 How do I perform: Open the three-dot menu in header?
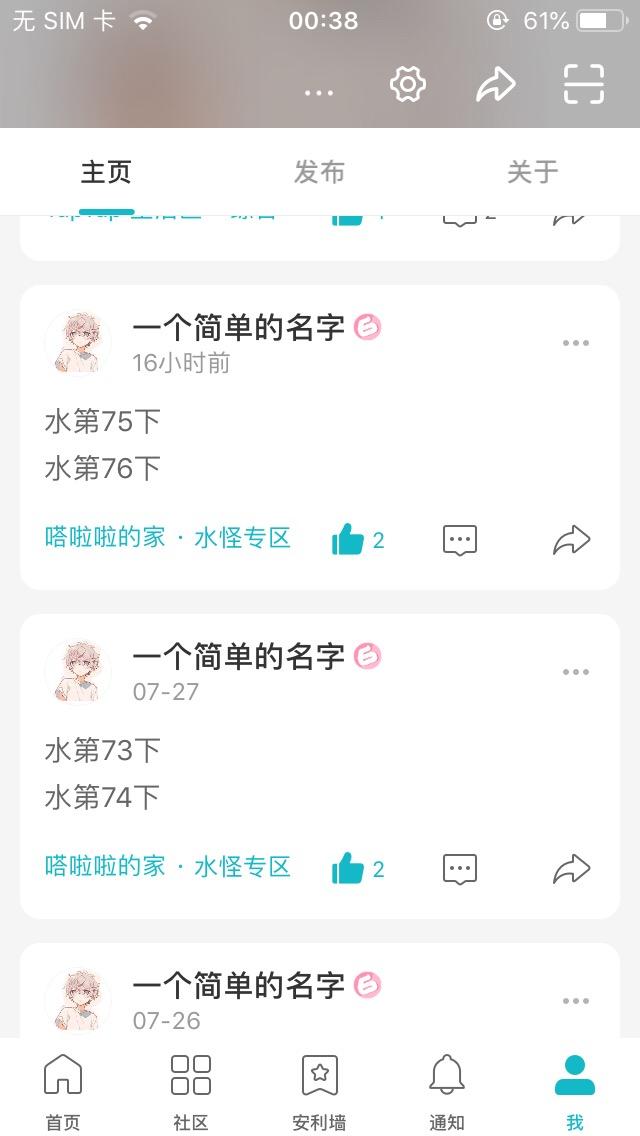(319, 93)
